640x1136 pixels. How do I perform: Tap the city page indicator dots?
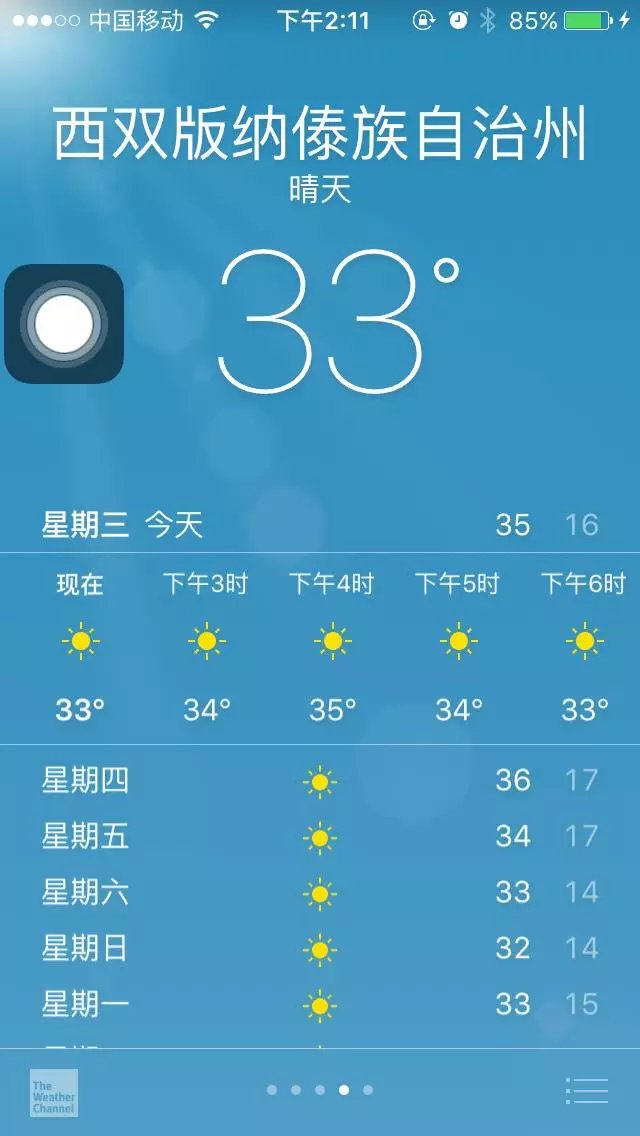(320, 1090)
